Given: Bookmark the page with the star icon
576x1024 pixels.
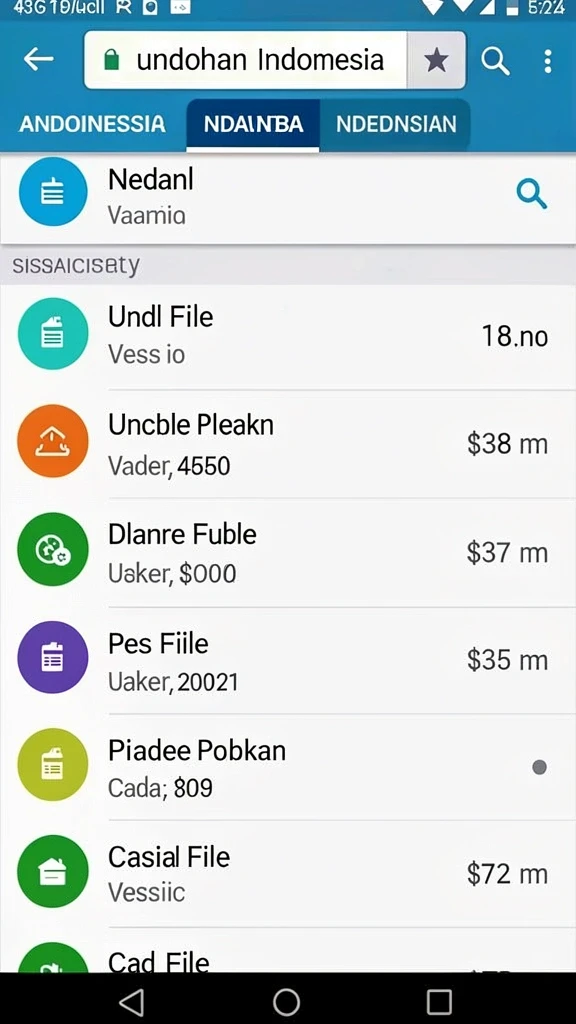Looking at the screenshot, I should (436, 60).
